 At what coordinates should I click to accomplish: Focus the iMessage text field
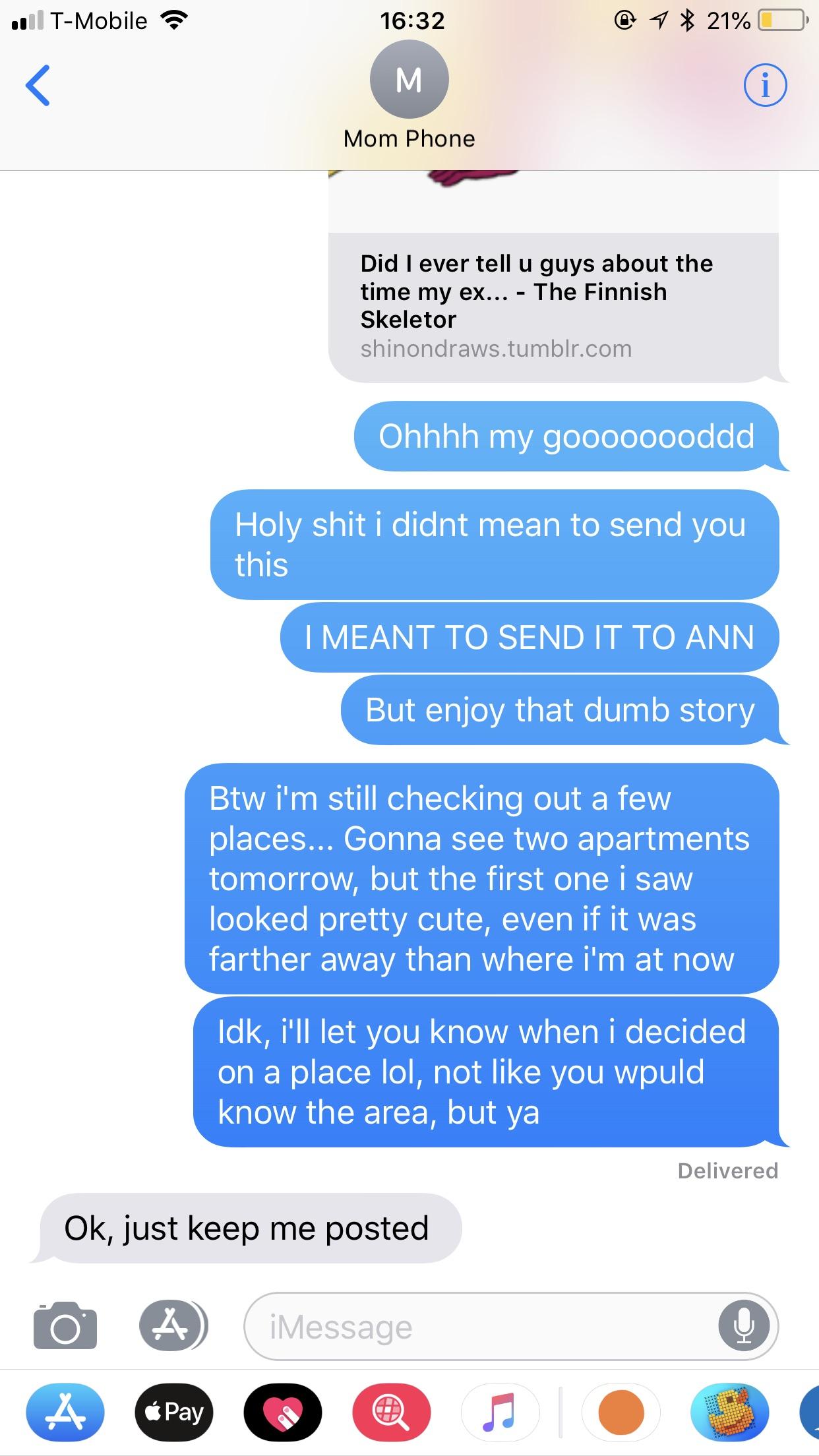click(481, 1327)
